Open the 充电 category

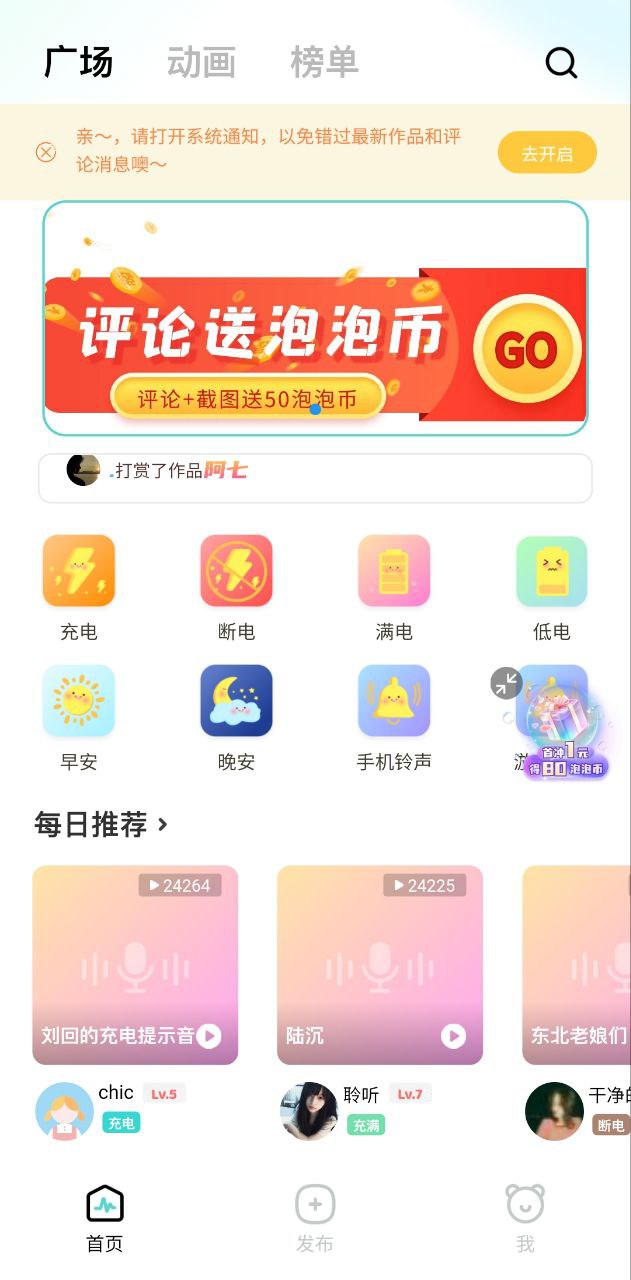click(x=79, y=572)
